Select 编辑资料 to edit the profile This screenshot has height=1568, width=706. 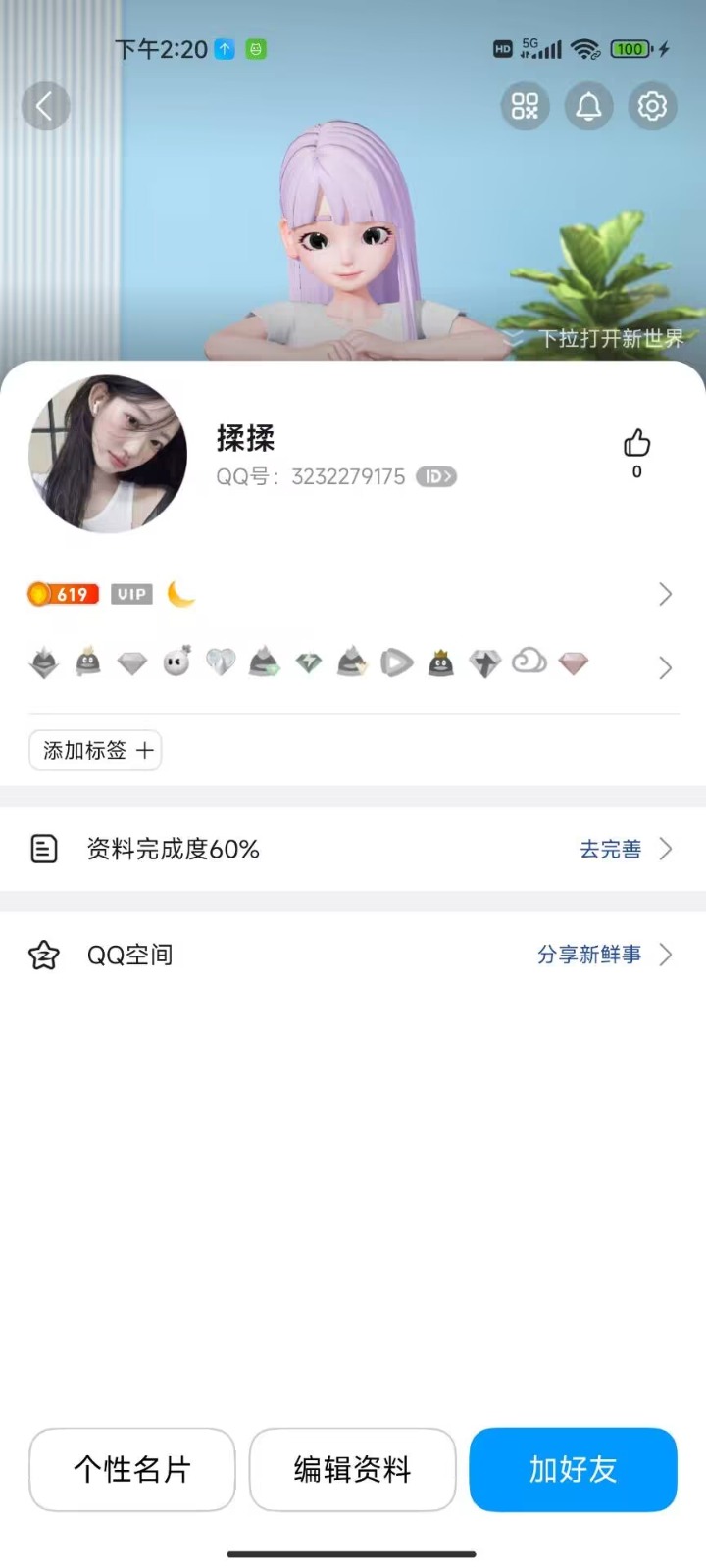pos(353,1469)
